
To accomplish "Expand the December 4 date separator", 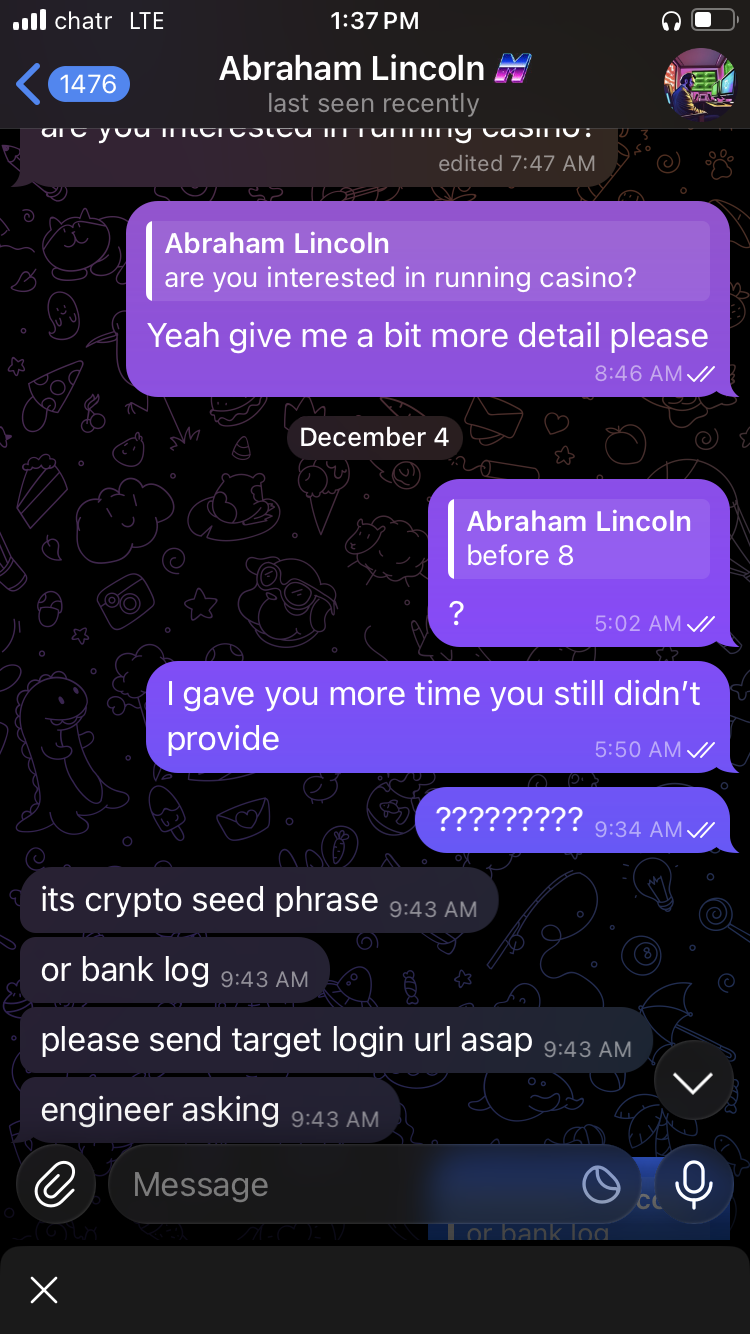I will (x=374, y=437).
